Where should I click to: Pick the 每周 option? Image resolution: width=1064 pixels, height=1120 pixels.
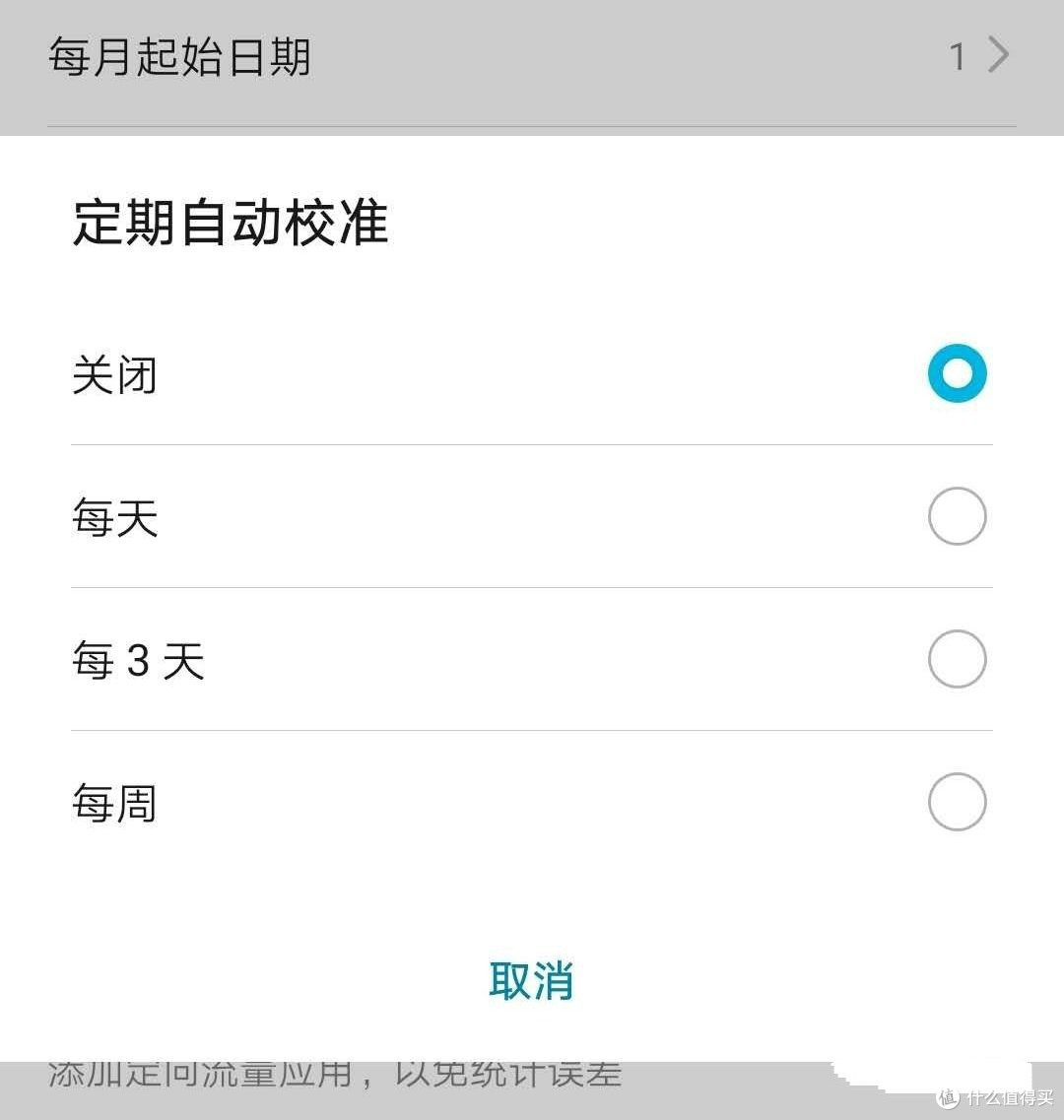(x=957, y=802)
